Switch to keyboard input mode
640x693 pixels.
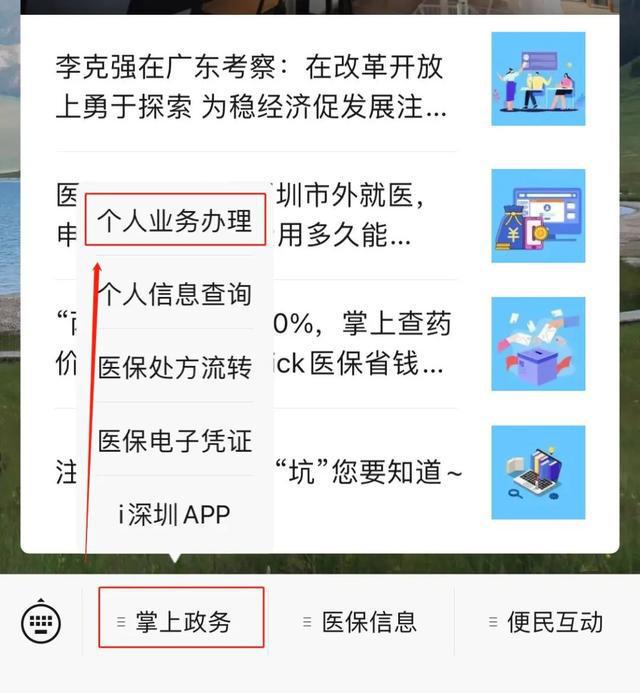41,622
